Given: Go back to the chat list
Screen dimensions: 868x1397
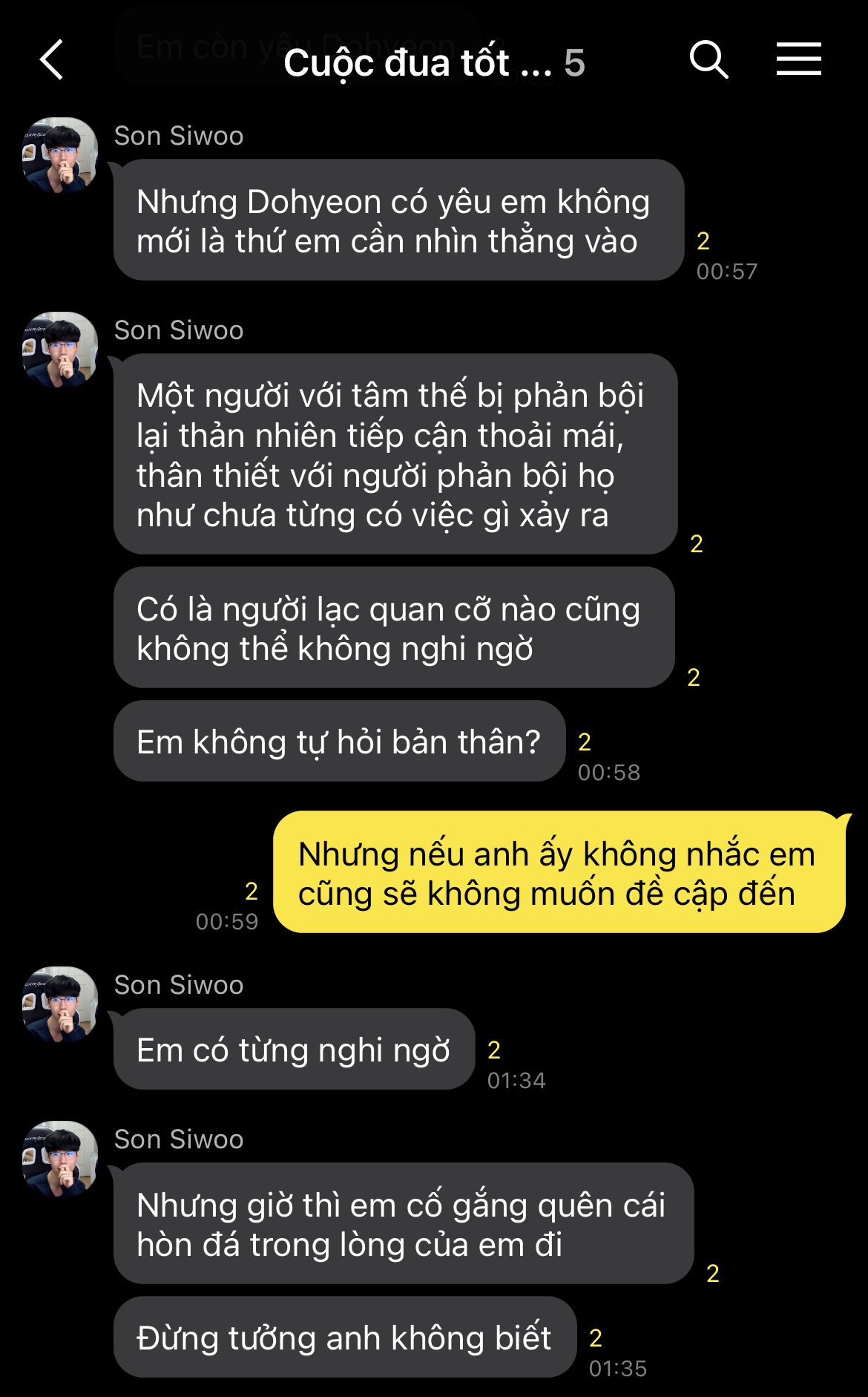Looking at the screenshot, I should pos(52,60).
